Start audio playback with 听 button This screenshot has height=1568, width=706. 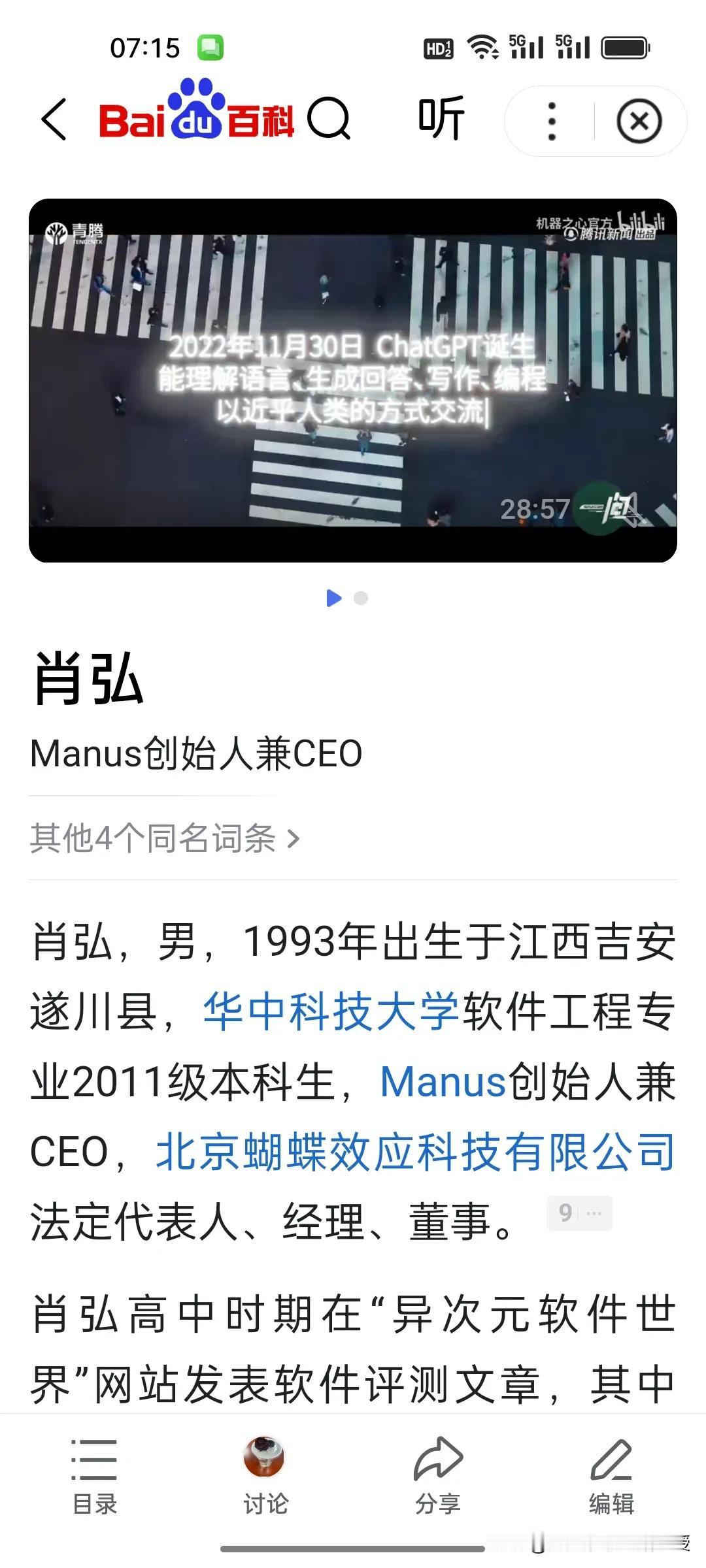tap(441, 118)
